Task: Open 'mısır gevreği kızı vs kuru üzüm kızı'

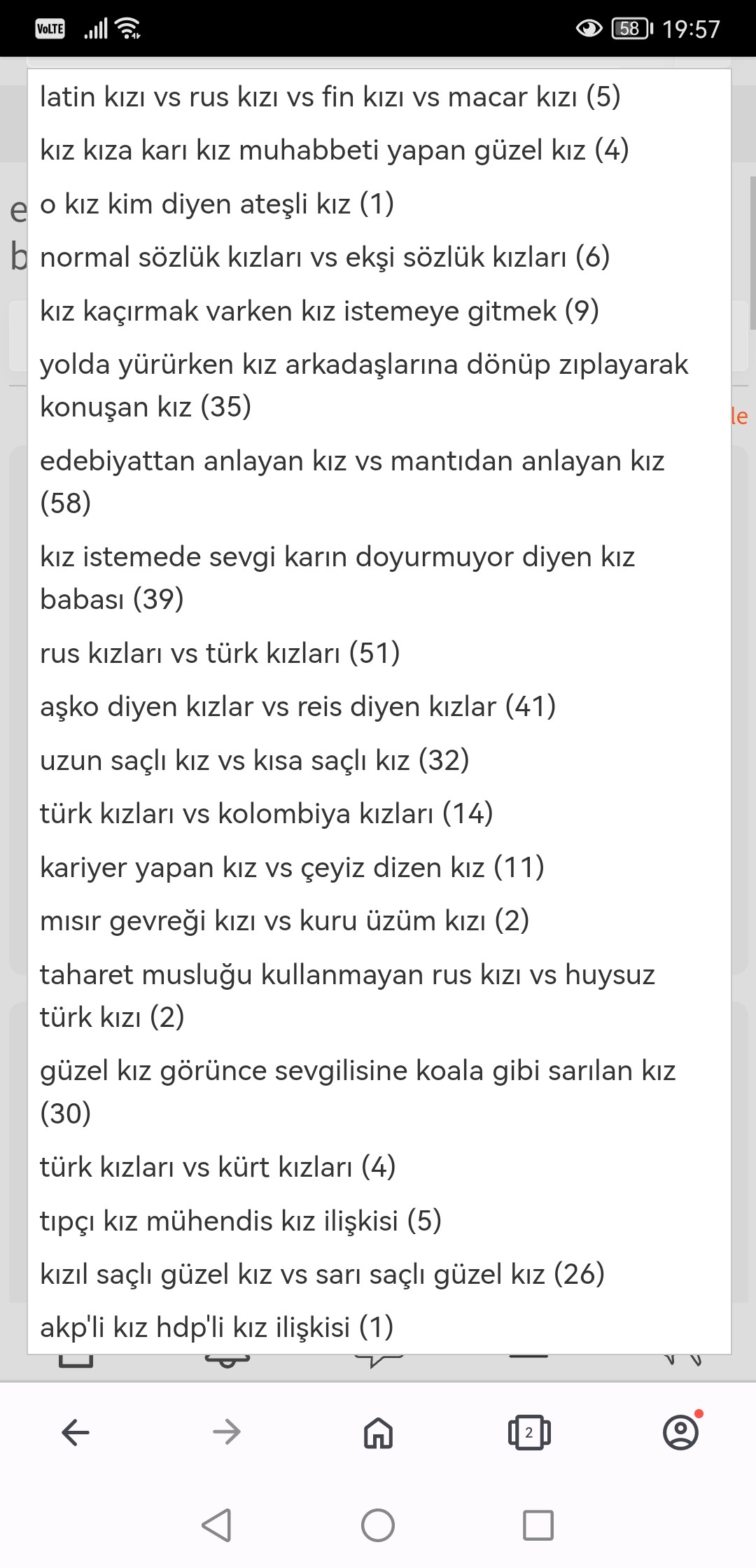Action: (x=379, y=920)
